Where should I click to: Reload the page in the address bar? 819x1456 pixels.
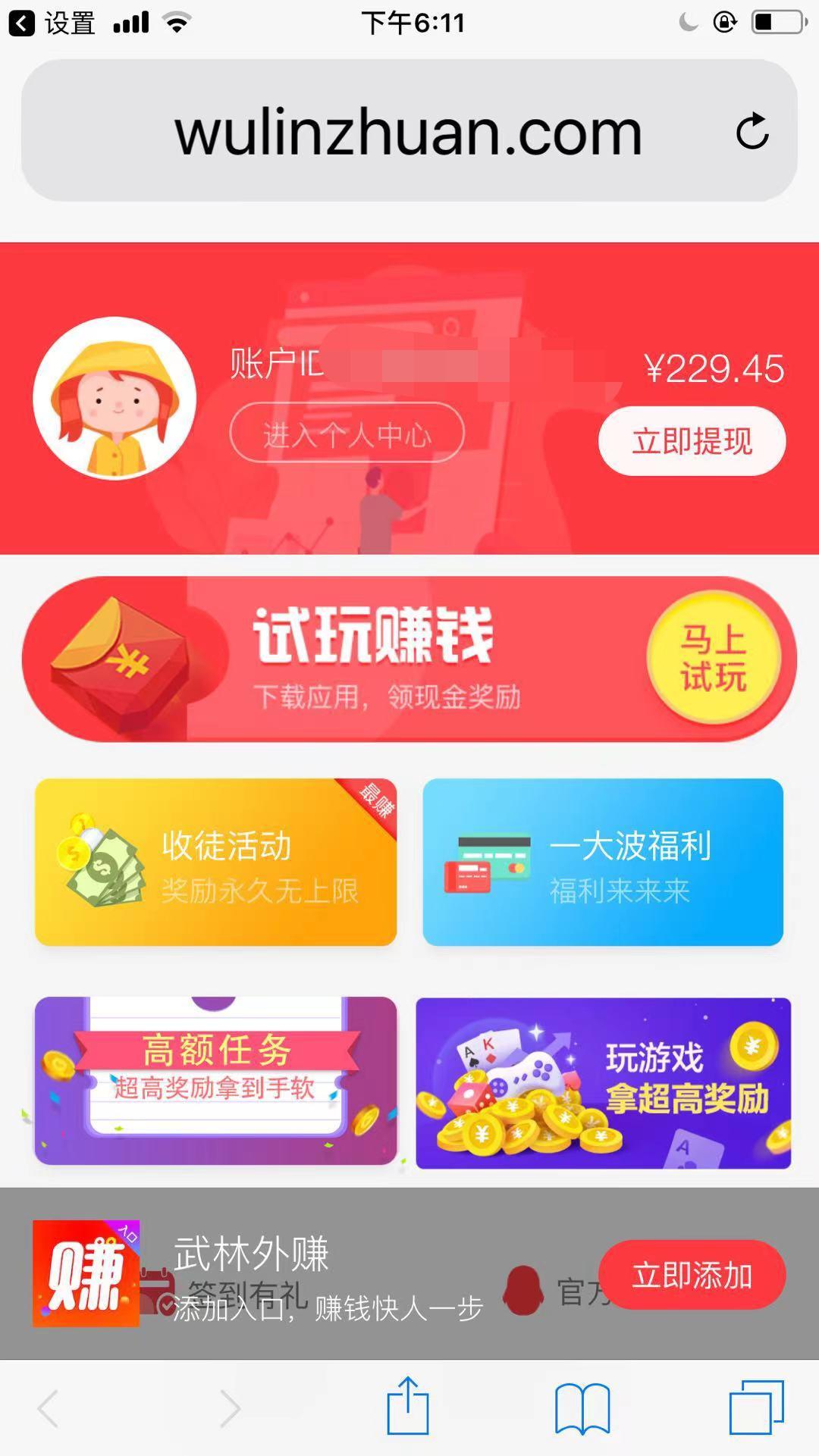(x=752, y=131)
